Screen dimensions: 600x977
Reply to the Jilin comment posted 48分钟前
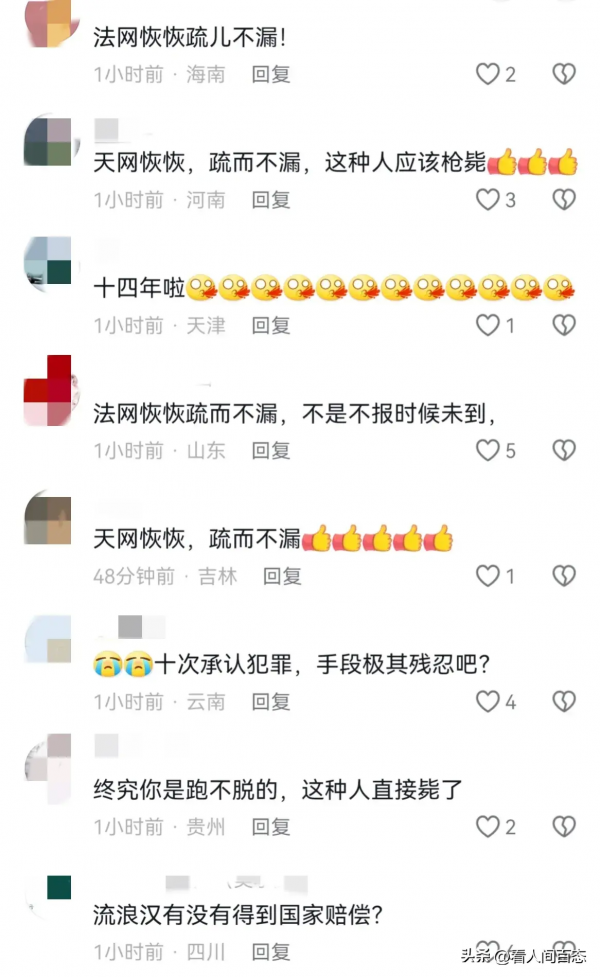coord(281,576)
